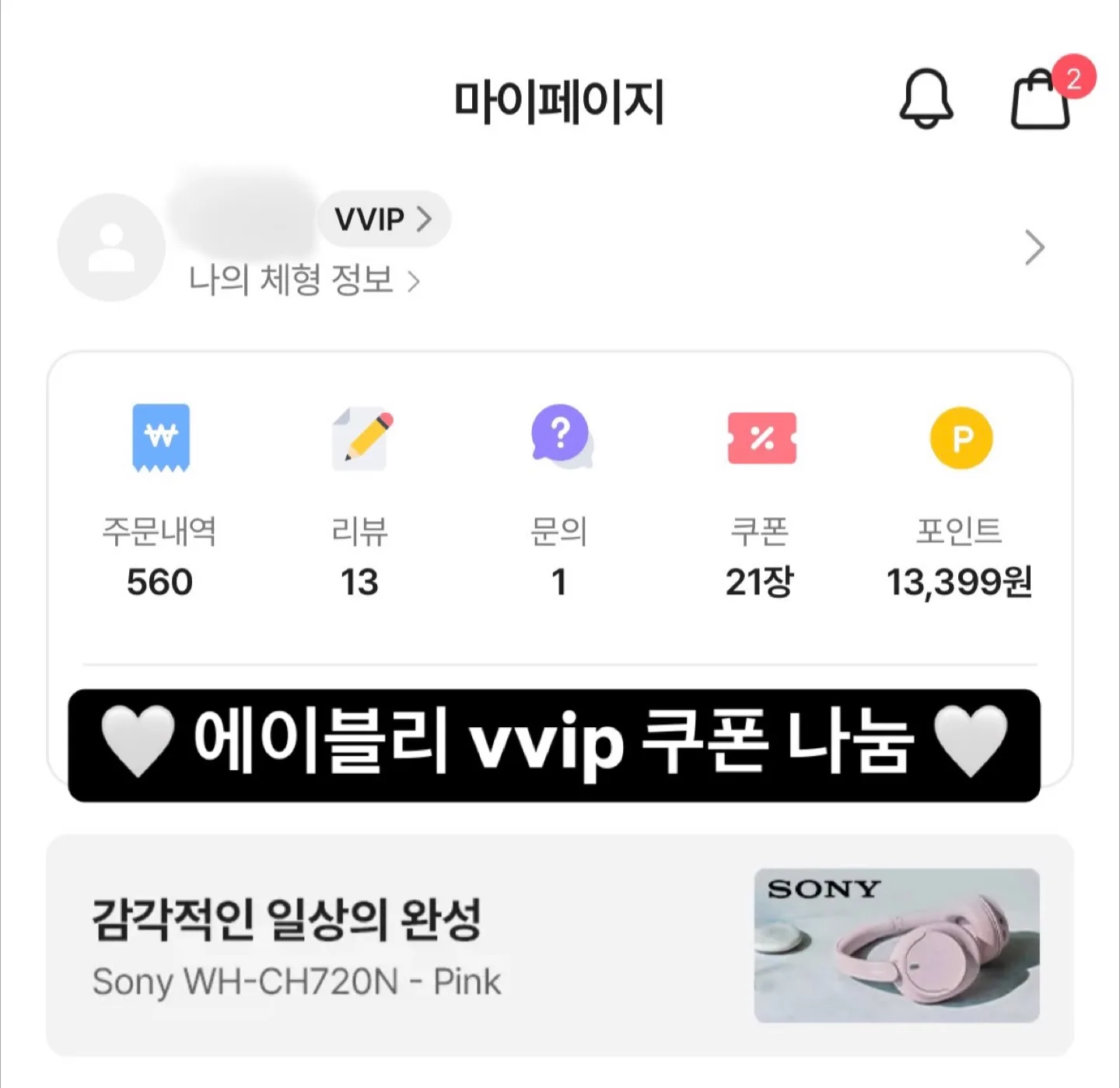Open the shopping bag with 2 items
This screenshot has height=1088, width=1120.
click(1041, 99)
